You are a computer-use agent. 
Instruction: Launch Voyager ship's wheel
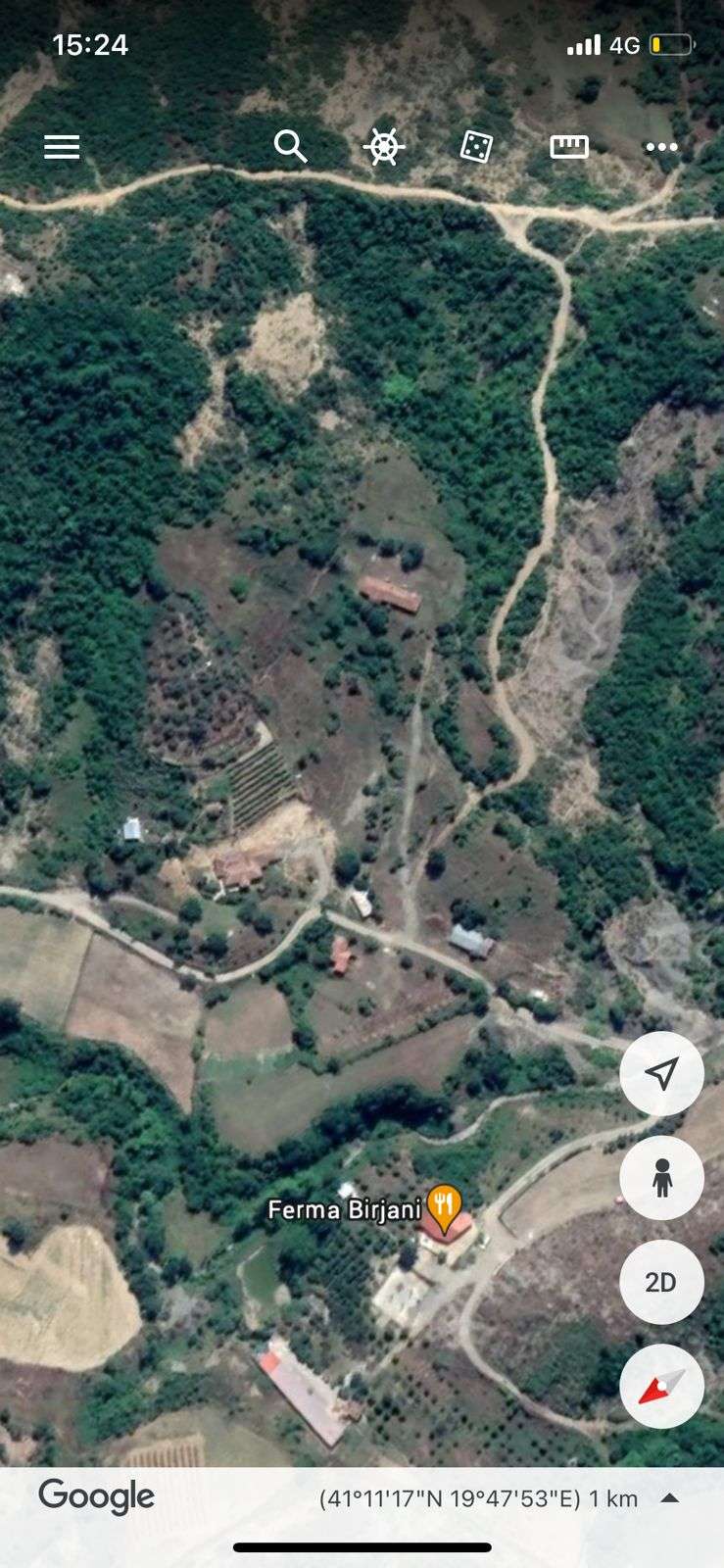[x=383, y=147]
